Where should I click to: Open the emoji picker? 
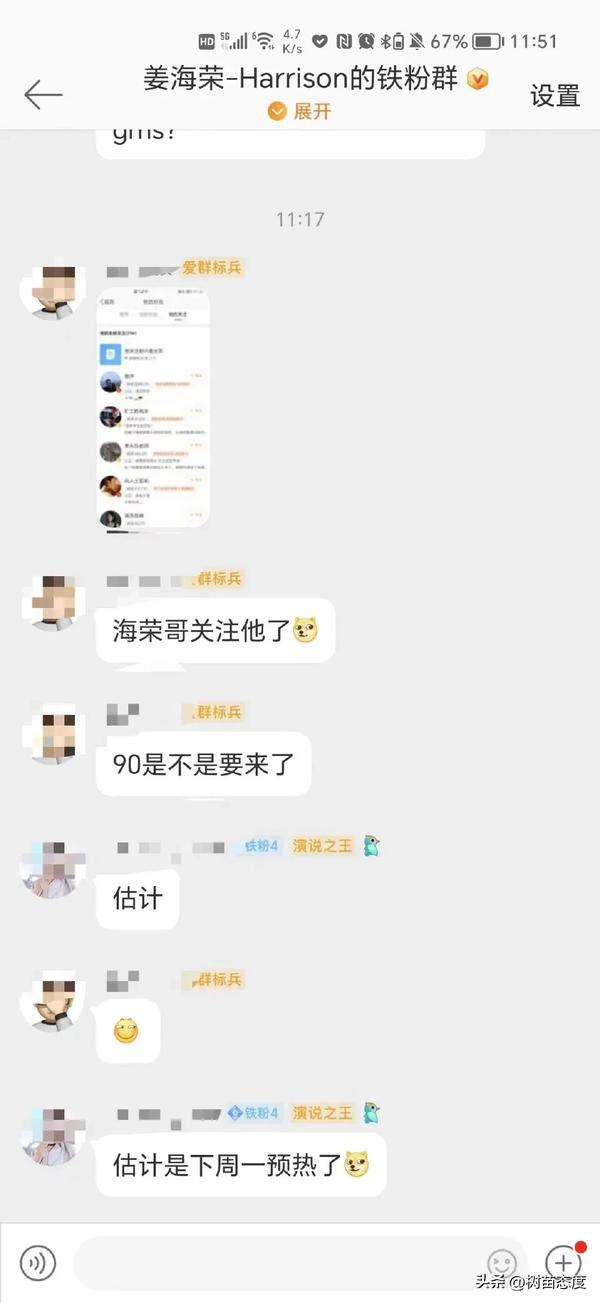pos(501,1263)
